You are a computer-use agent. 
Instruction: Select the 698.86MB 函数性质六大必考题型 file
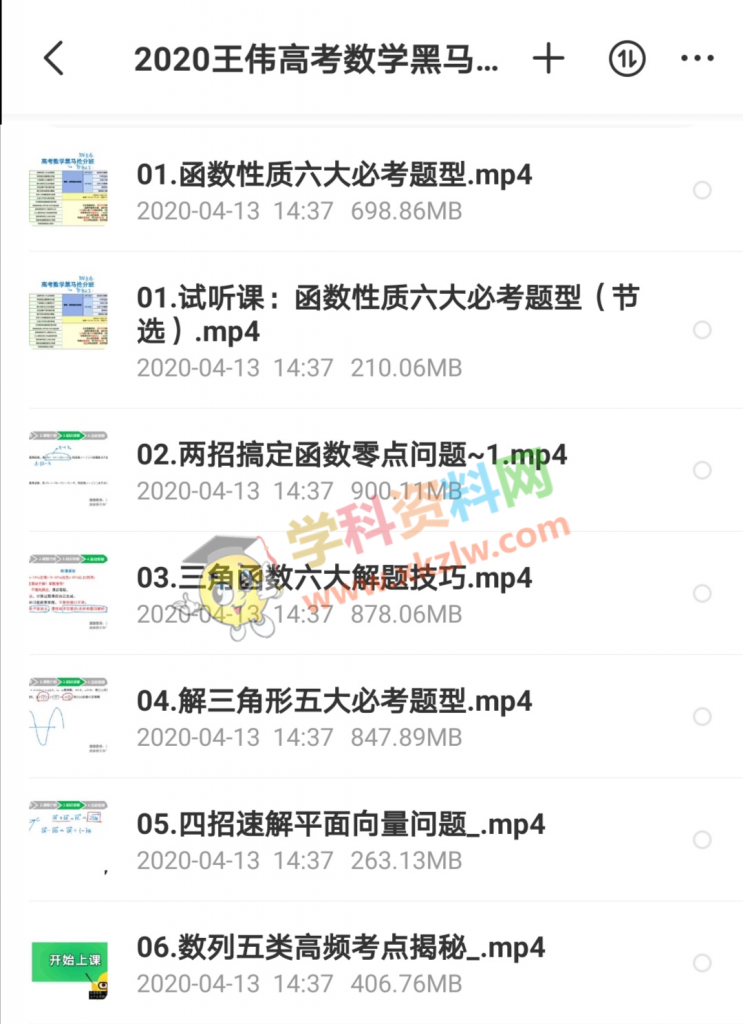tap(702, 190)
